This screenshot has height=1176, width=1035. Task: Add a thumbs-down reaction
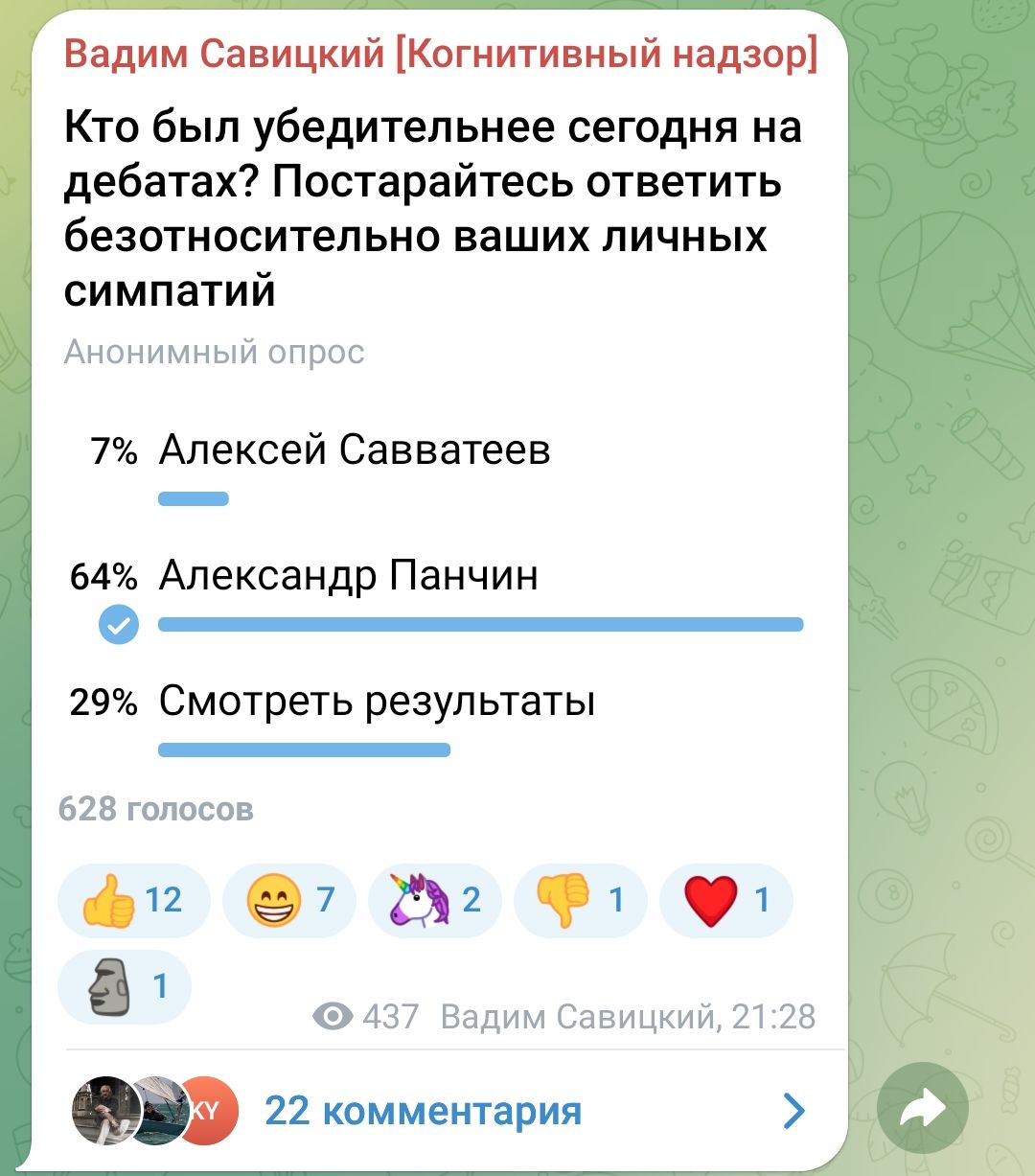pyautogui.click(x=581, y=900)
